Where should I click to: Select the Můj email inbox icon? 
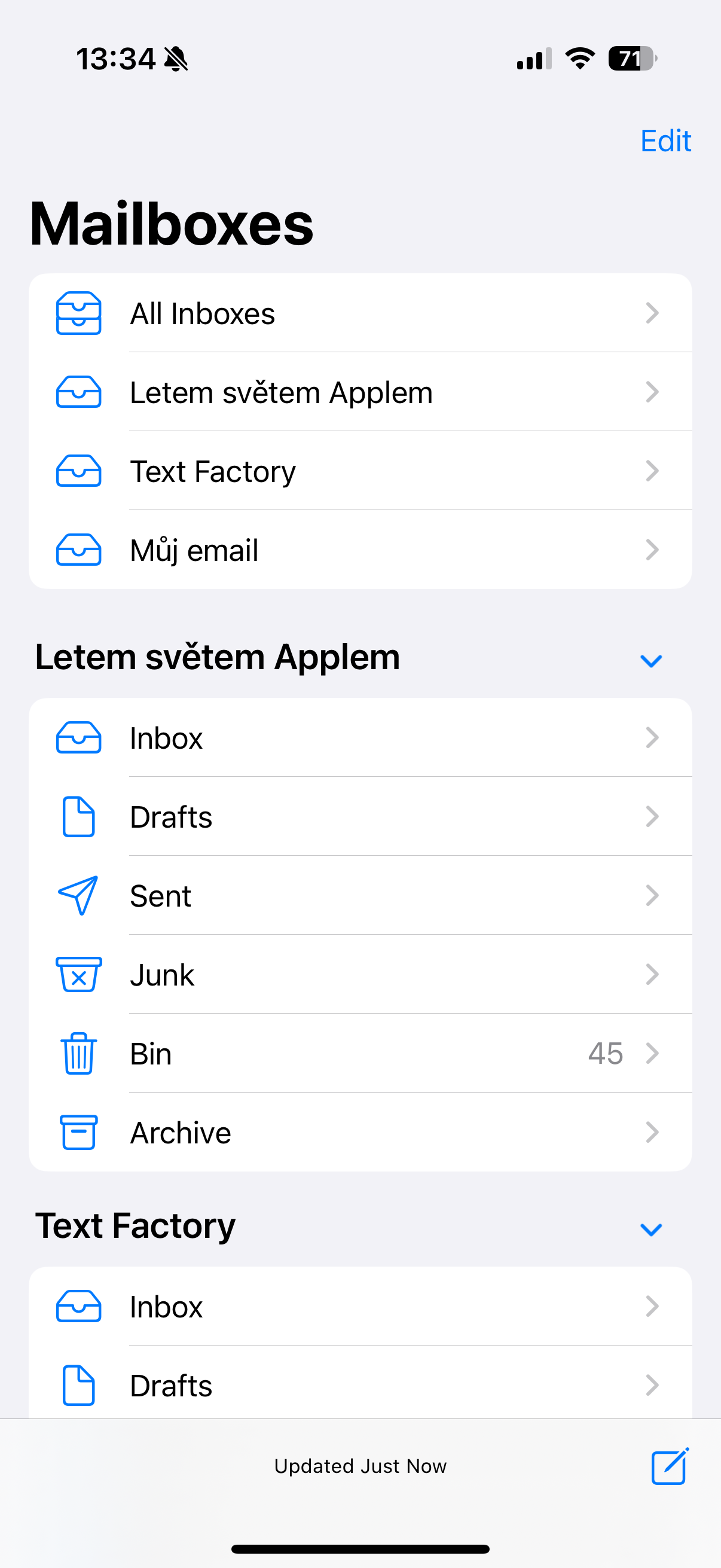pos(78,550)
